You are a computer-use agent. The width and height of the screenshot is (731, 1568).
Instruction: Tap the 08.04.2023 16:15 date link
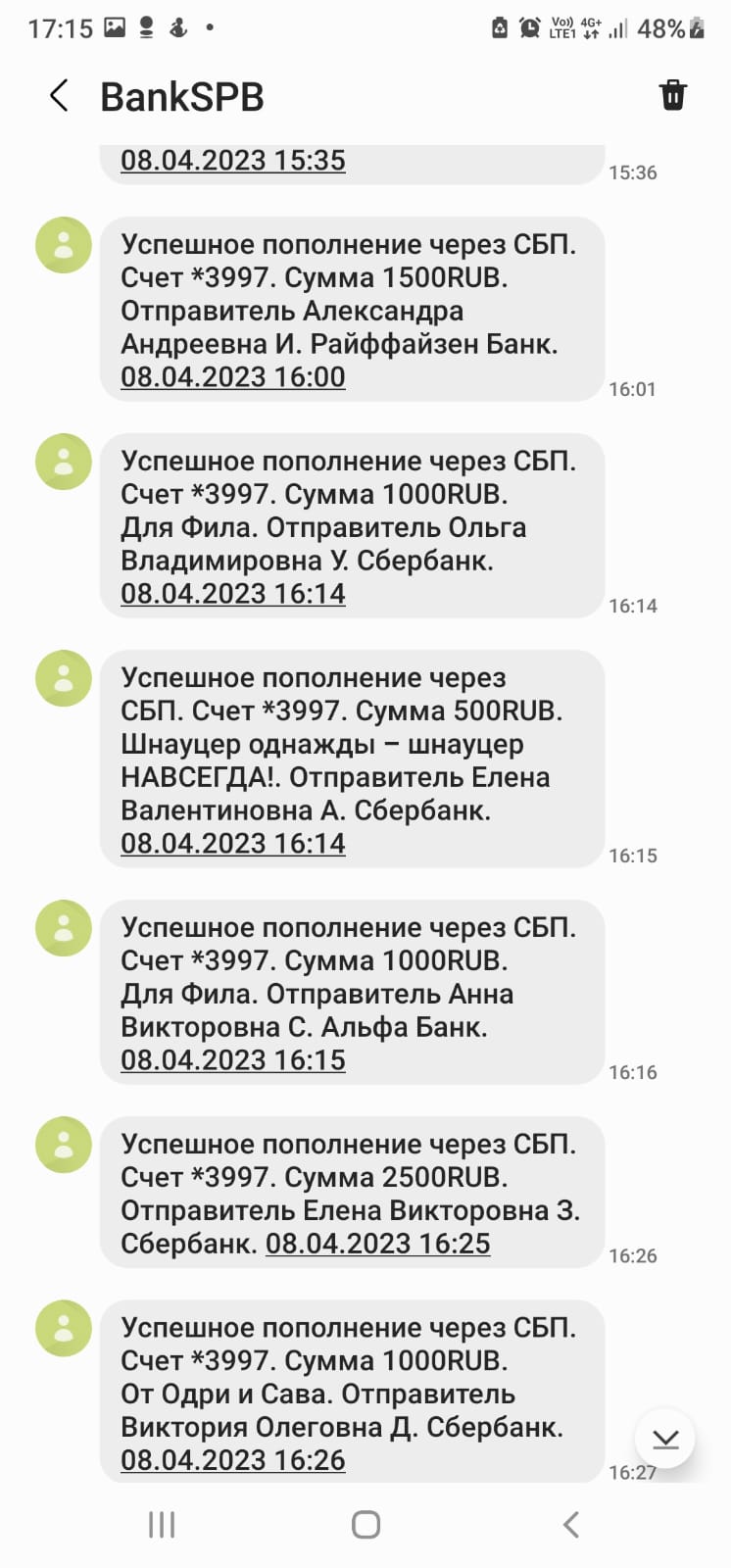233,1060
